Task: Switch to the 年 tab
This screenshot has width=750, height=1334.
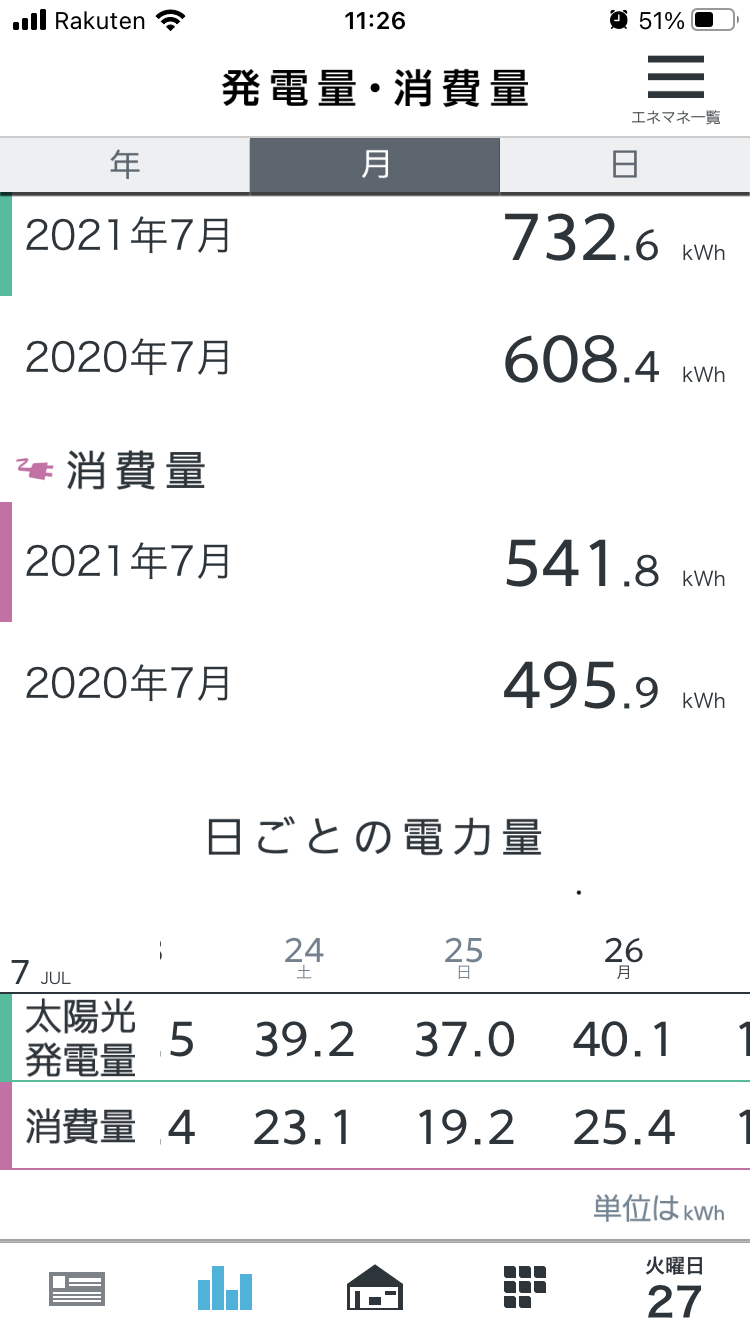Action: (125, 165)
